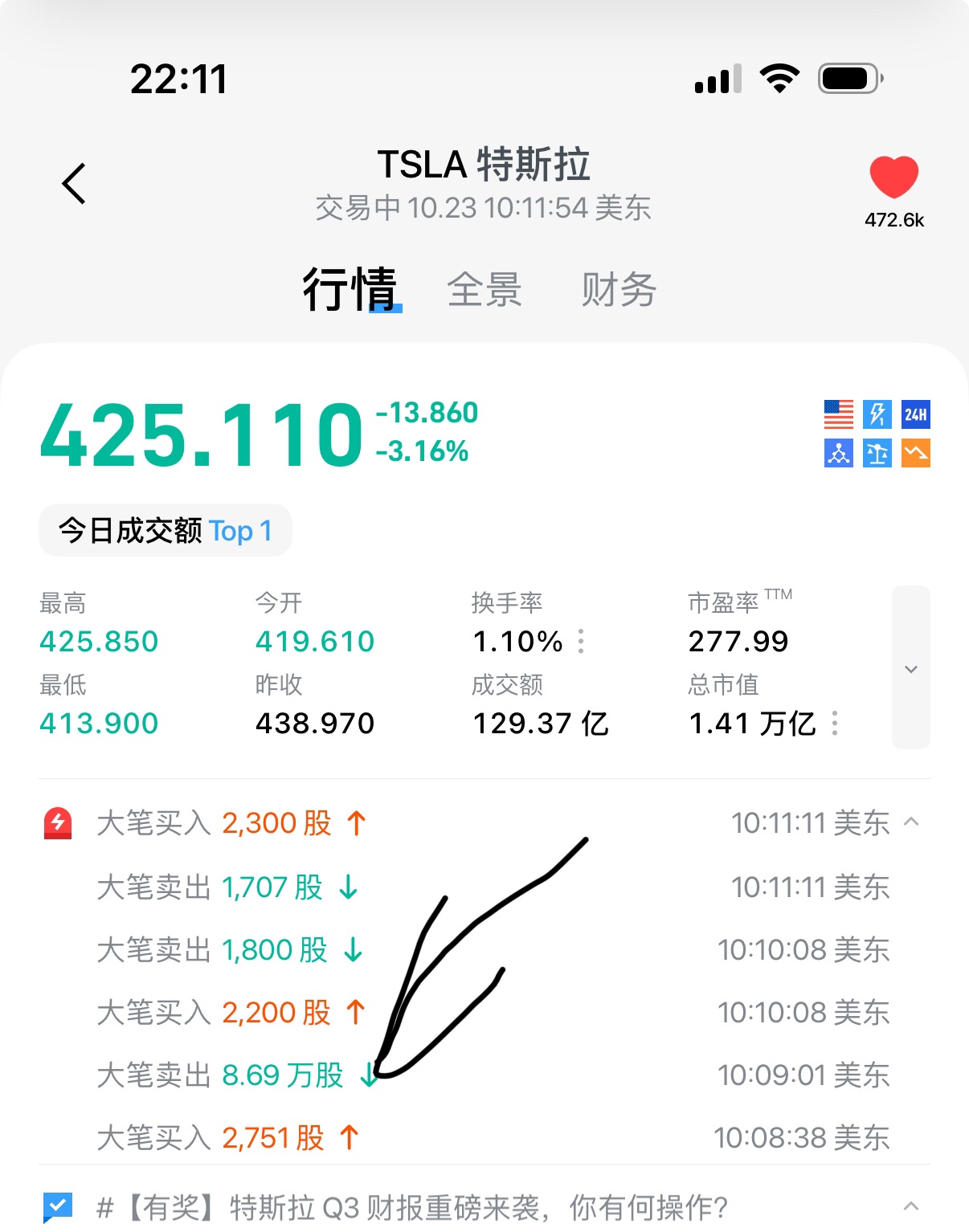The width and height of the screenshot is (969, 1232).
Task: Collapse the large trades list
Action: pos(911,822)
